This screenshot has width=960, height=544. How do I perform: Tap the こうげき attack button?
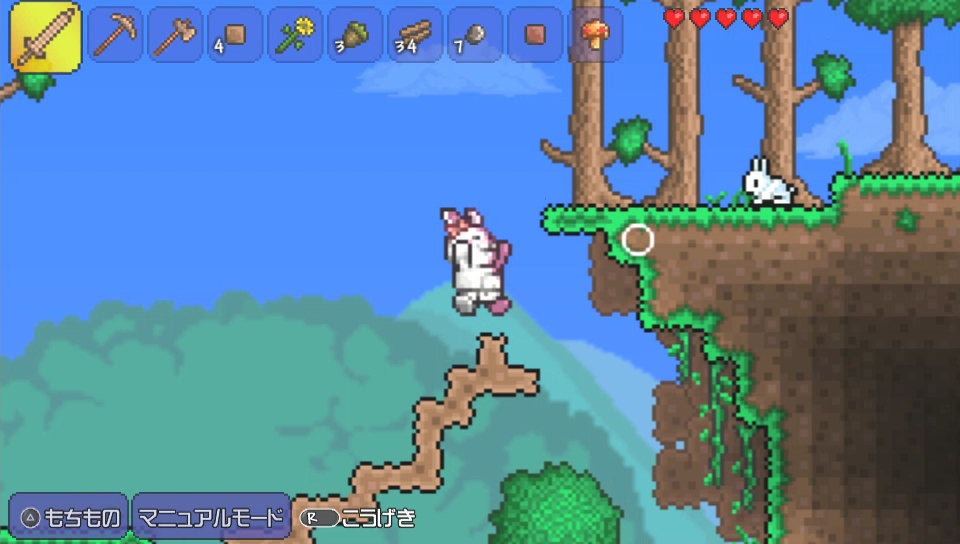(358, 518)
